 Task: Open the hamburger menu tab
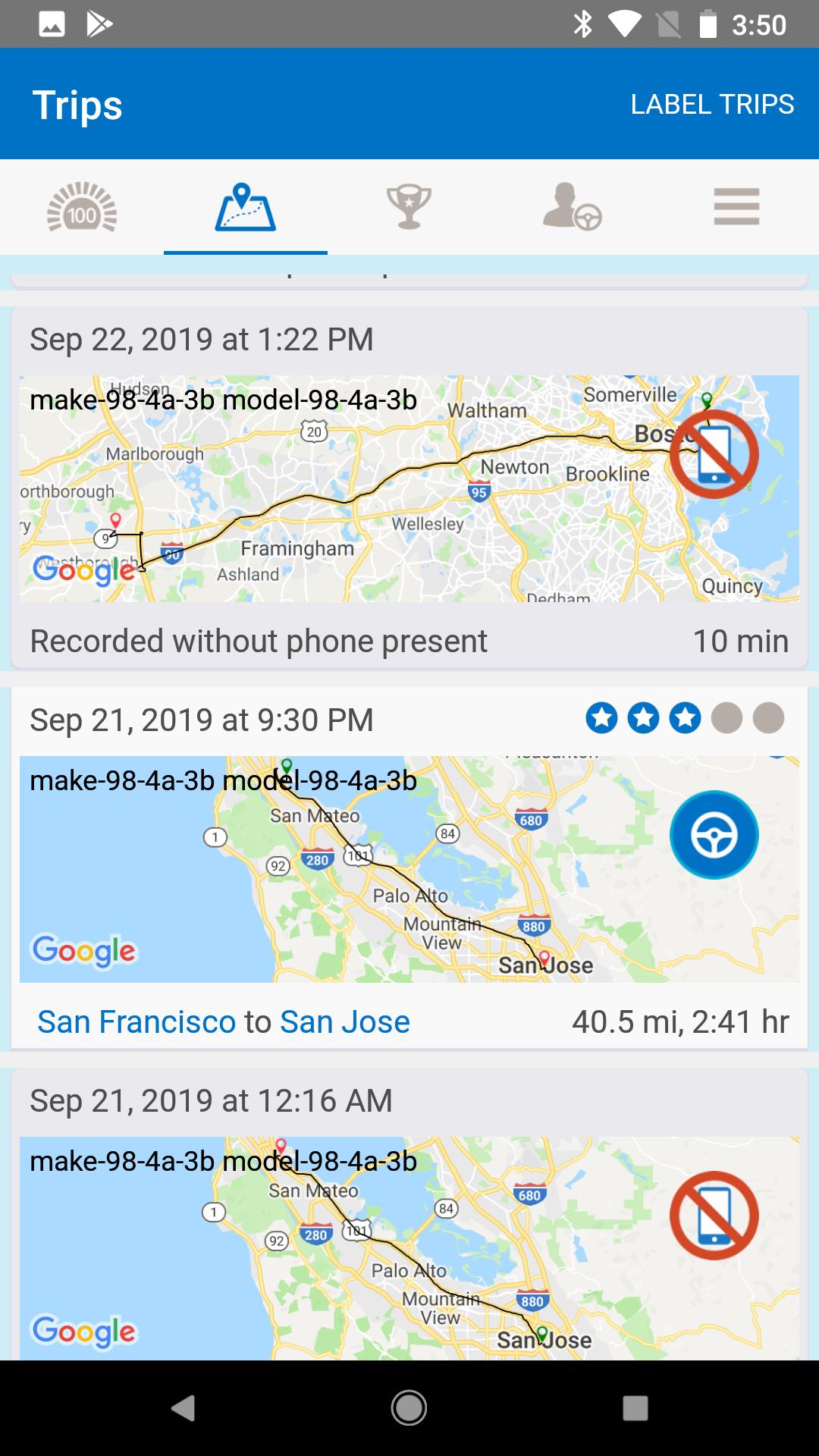click(x=736, y=206)
